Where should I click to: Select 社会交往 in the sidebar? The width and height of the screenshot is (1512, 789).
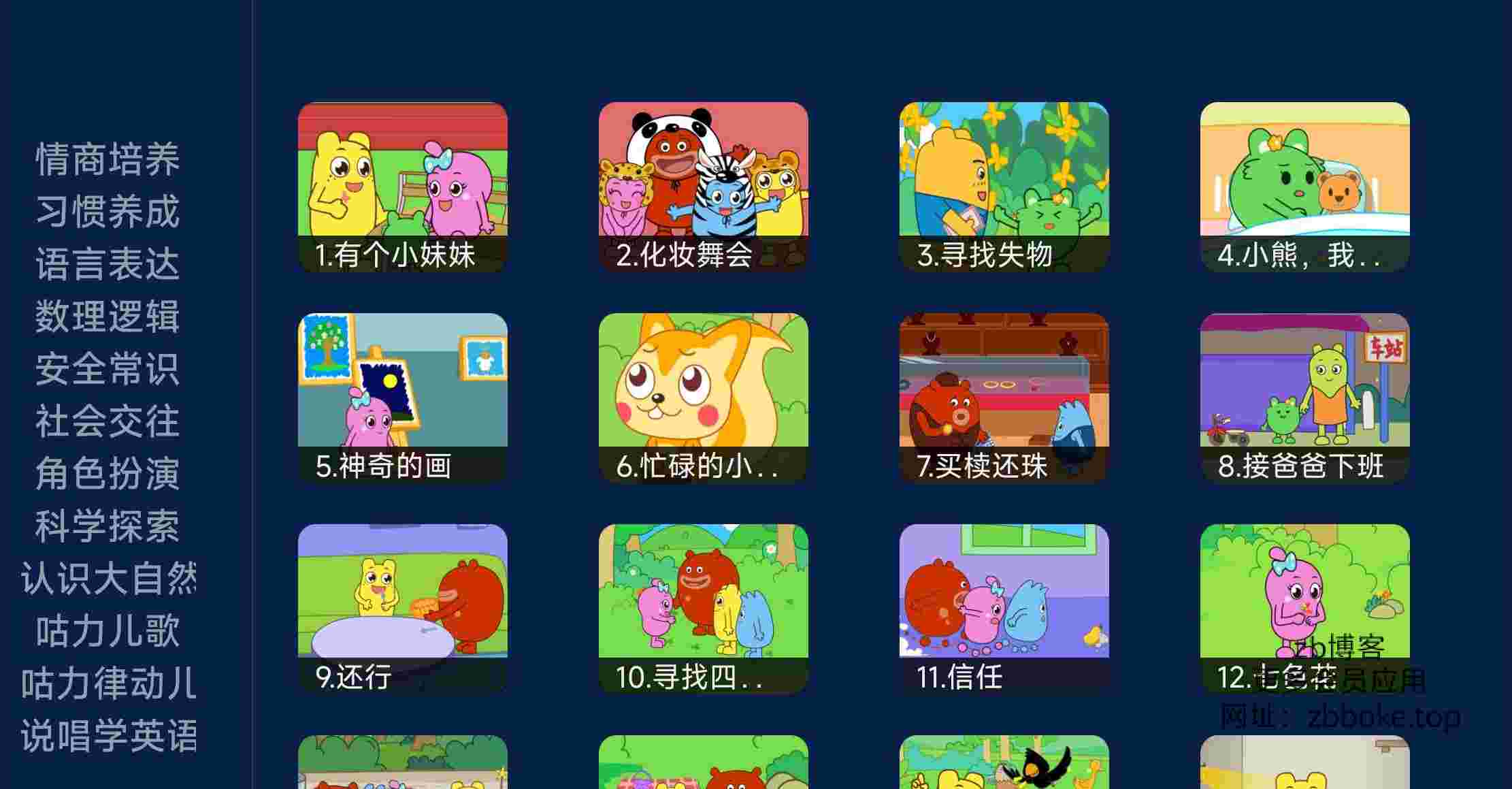pos(108,421)
